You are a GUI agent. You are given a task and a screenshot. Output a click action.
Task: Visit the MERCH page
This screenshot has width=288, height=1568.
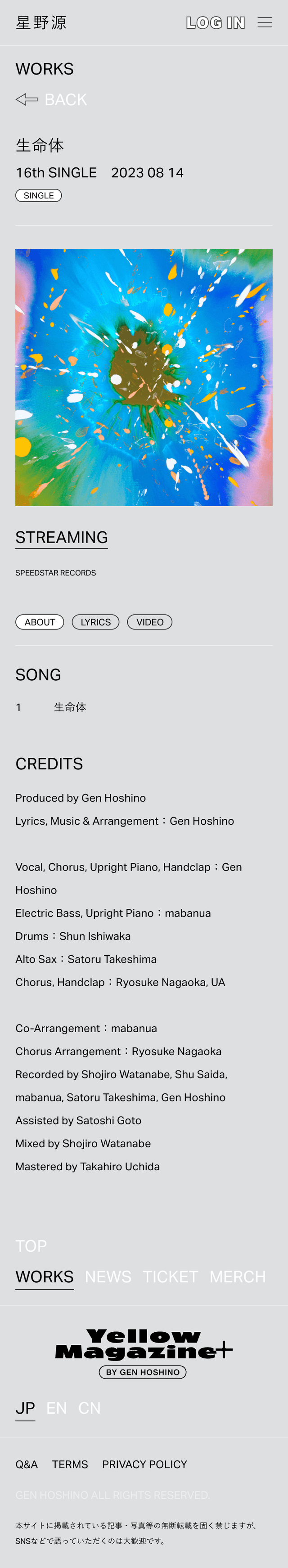[x=238, y=1277]
